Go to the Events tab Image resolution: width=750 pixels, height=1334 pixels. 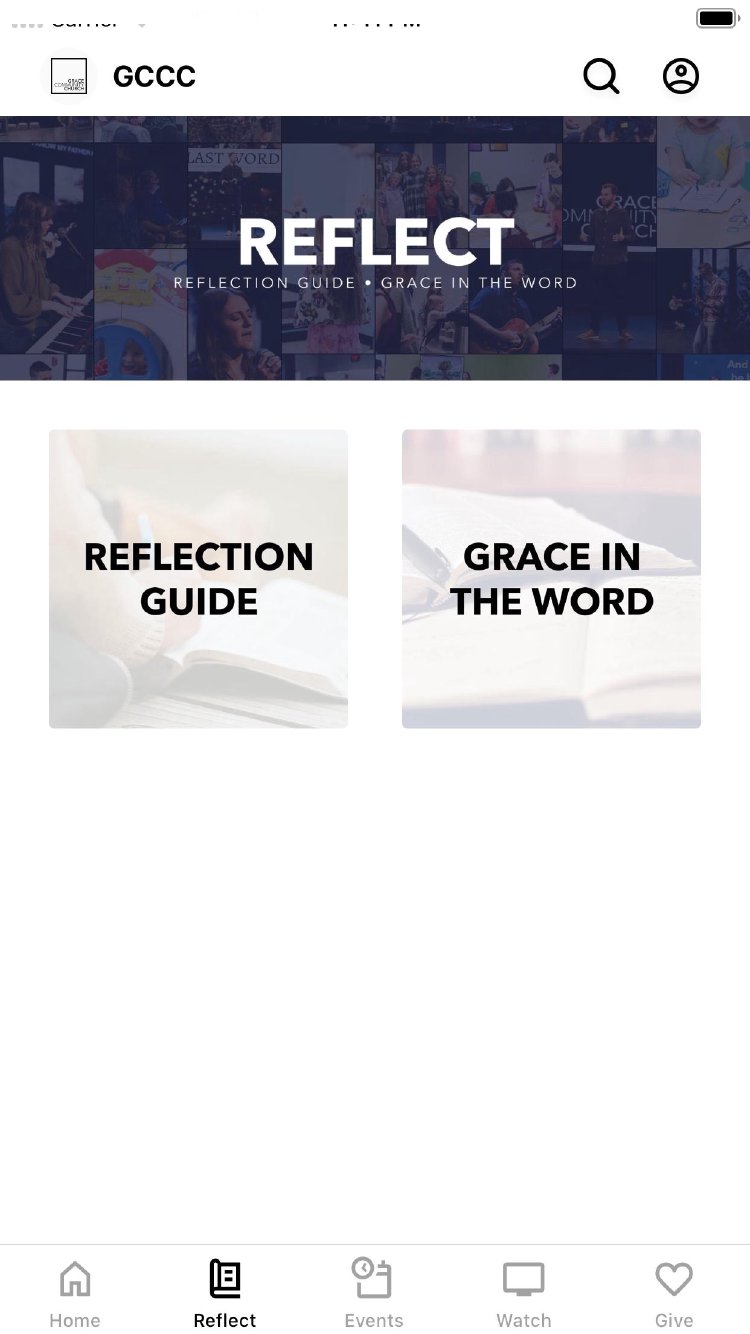point(374,1292)
